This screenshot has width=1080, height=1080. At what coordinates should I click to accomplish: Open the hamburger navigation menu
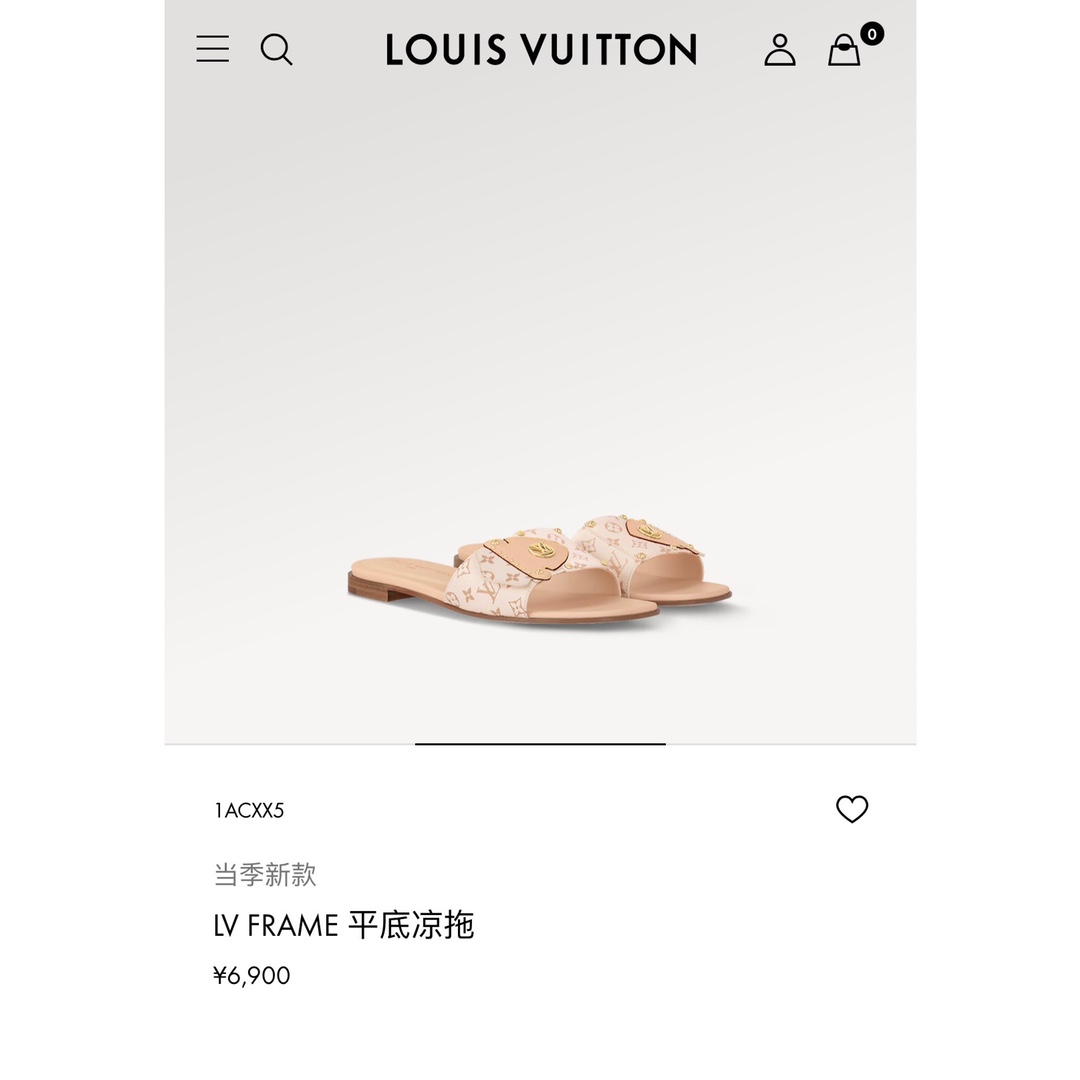pyautogui.click(x=212, y=49)
